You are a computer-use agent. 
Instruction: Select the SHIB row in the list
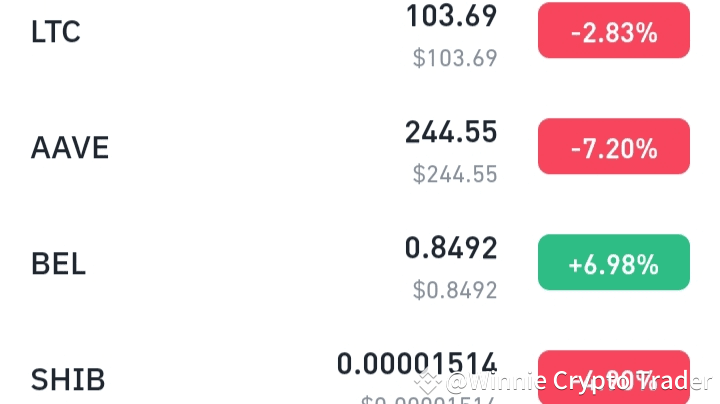68,380
